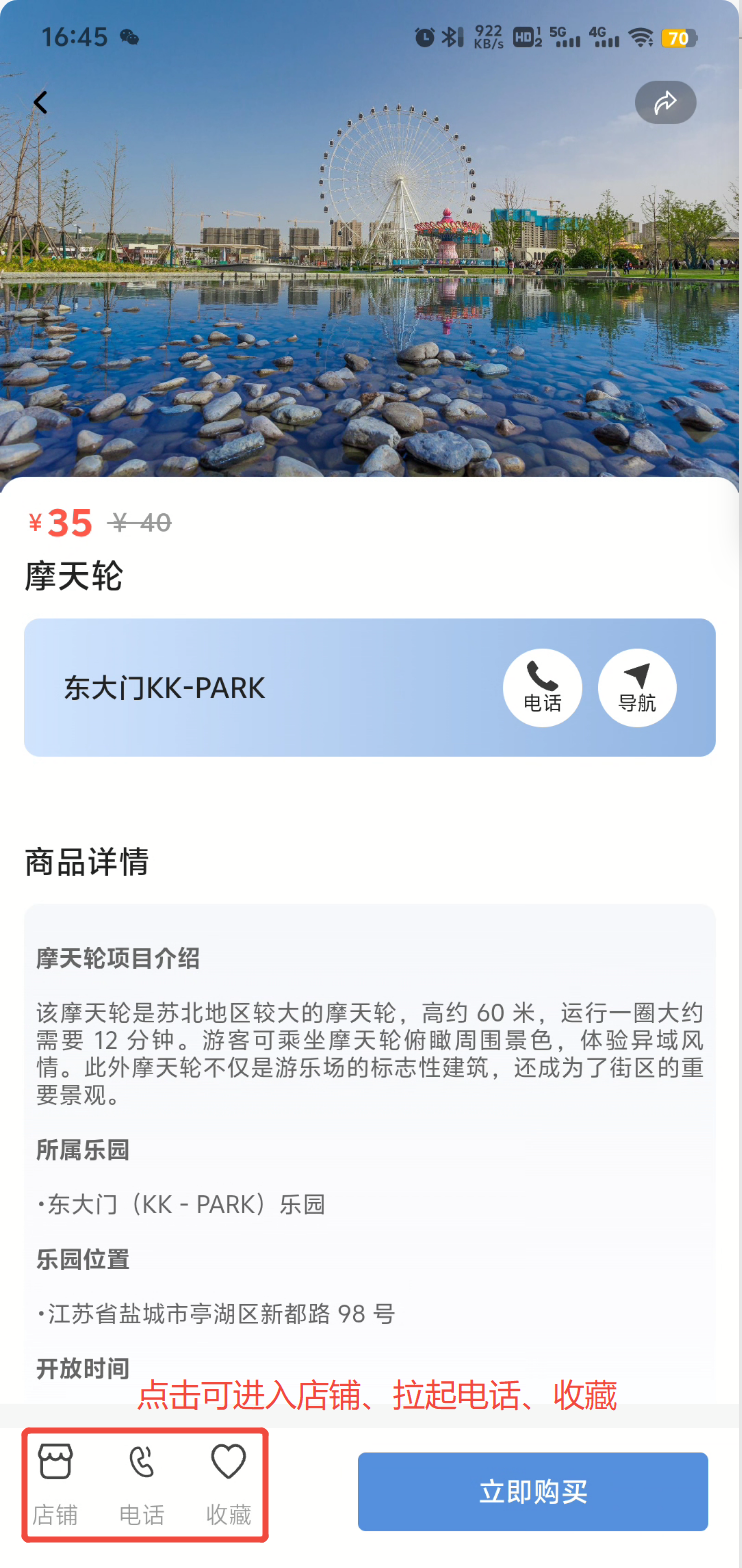Add this item to 收藏 favorites

(228, 1483)
